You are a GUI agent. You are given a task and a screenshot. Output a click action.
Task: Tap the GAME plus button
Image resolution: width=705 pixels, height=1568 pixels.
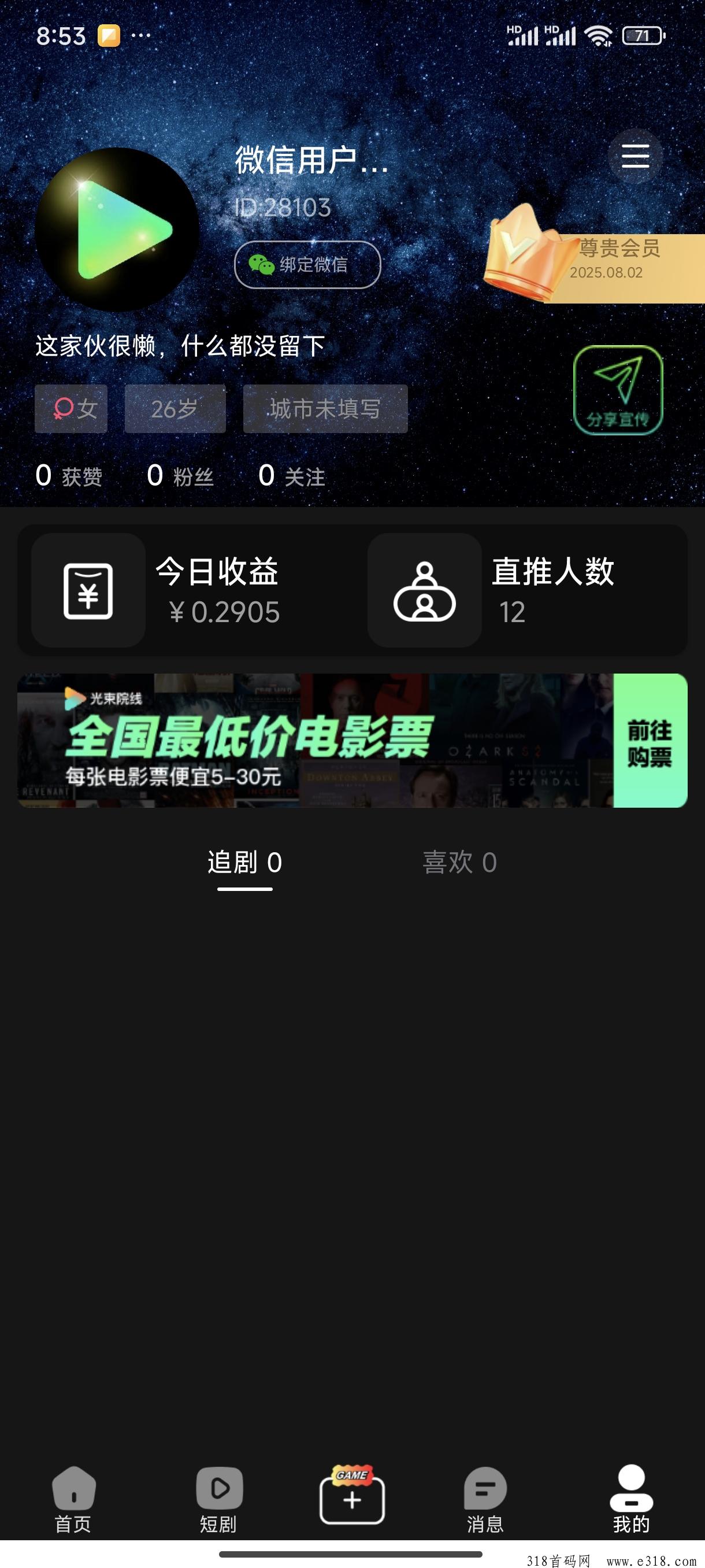(x=352, y=1496)
